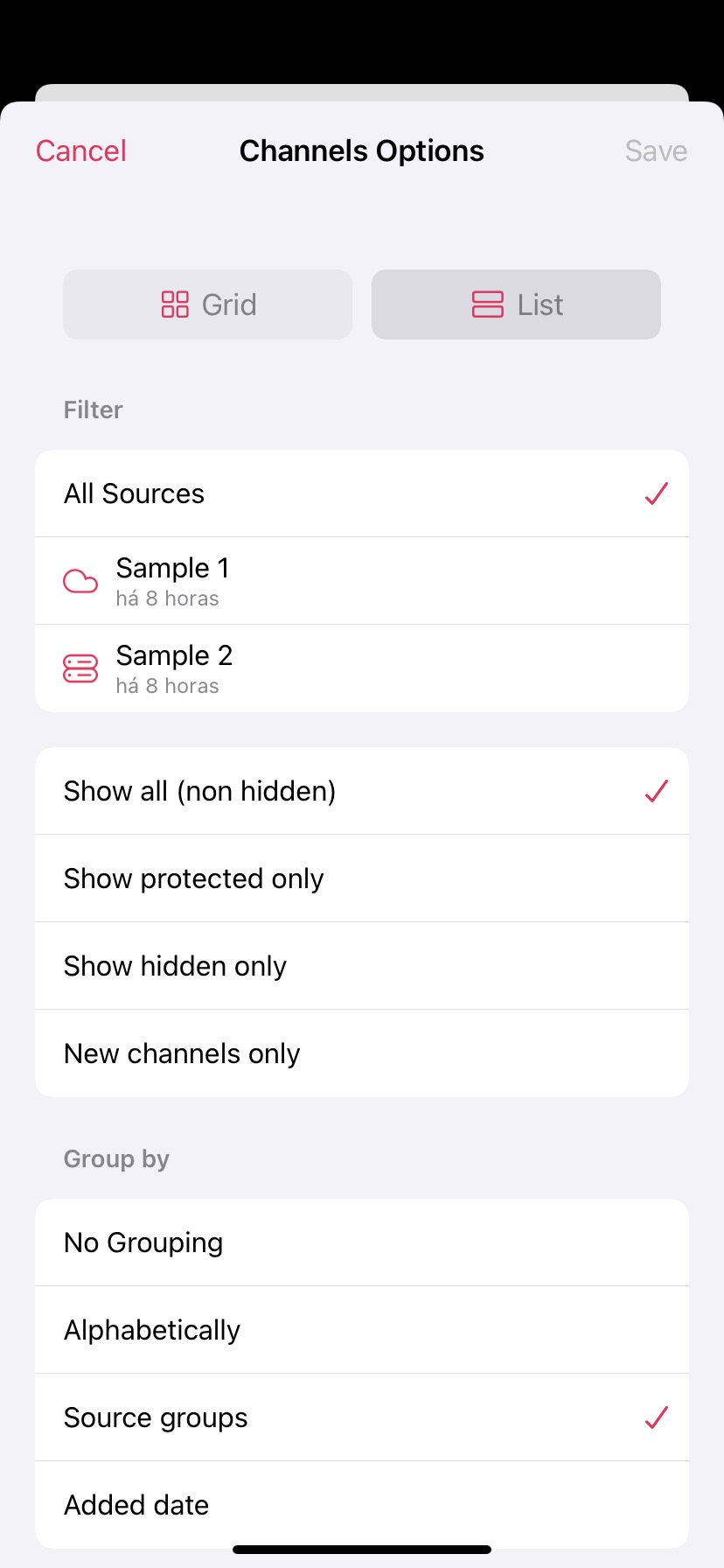The width and height of the screenshot is (724, 1568).
Task: Choose Show hidden only
Action: click(362, 966)
